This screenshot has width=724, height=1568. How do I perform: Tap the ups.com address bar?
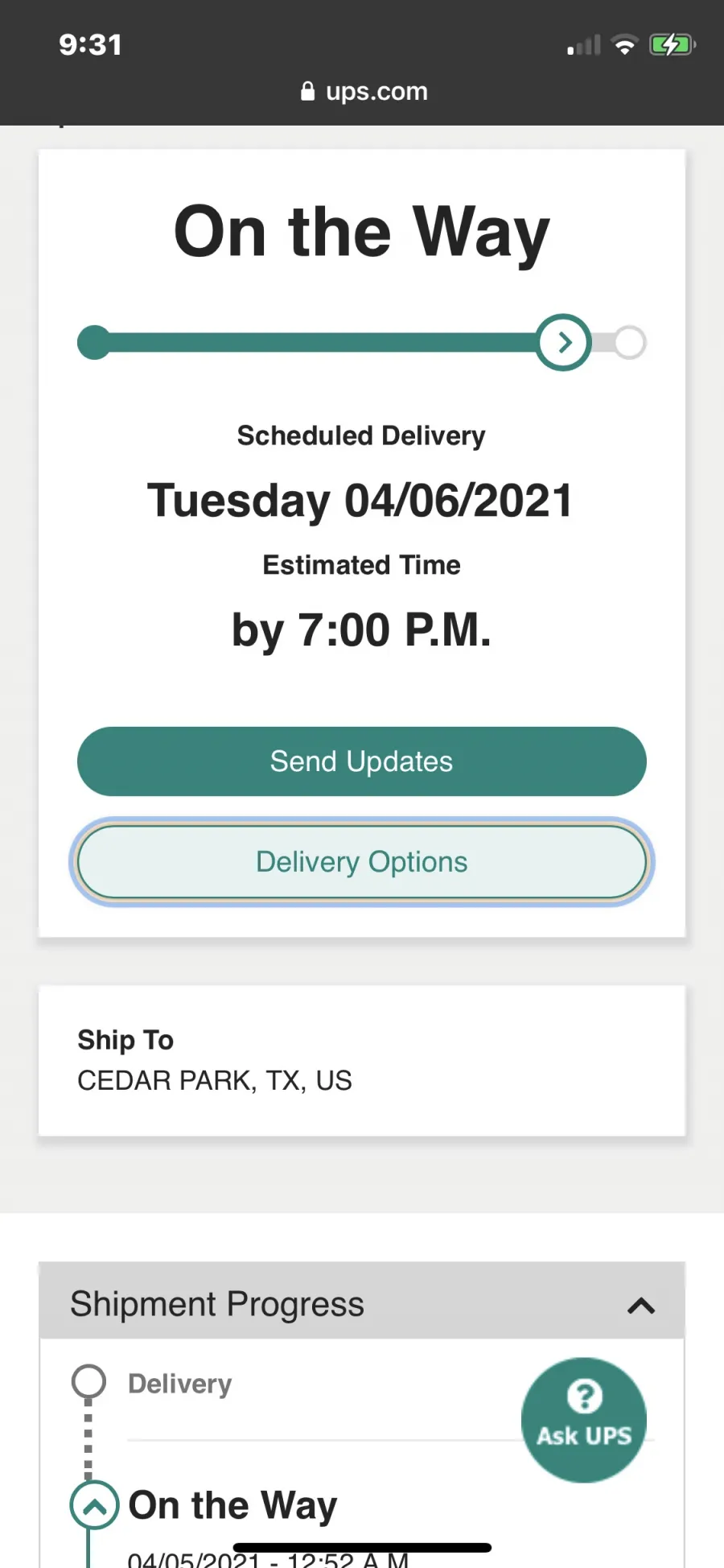coord(364,92)
